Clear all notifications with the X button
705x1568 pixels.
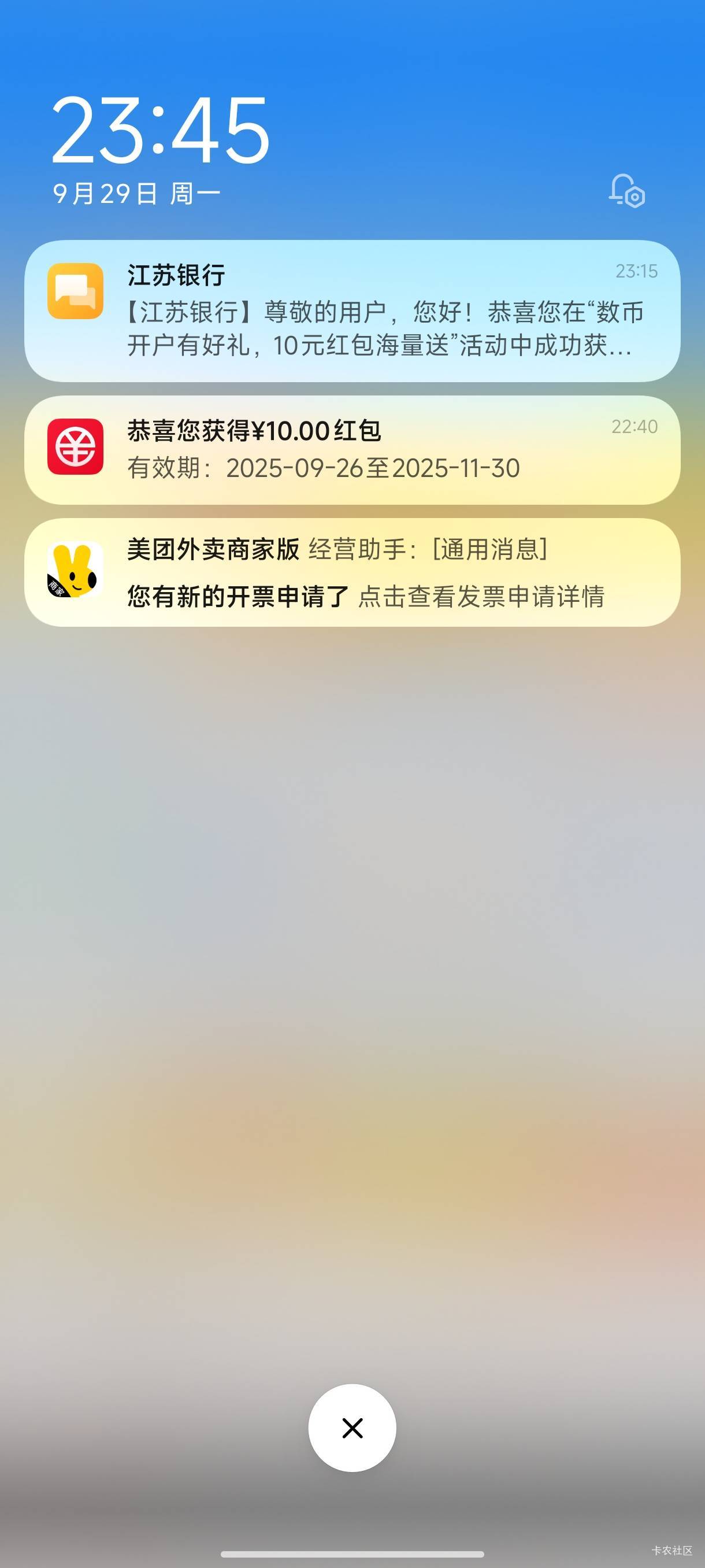point(352,1428)
